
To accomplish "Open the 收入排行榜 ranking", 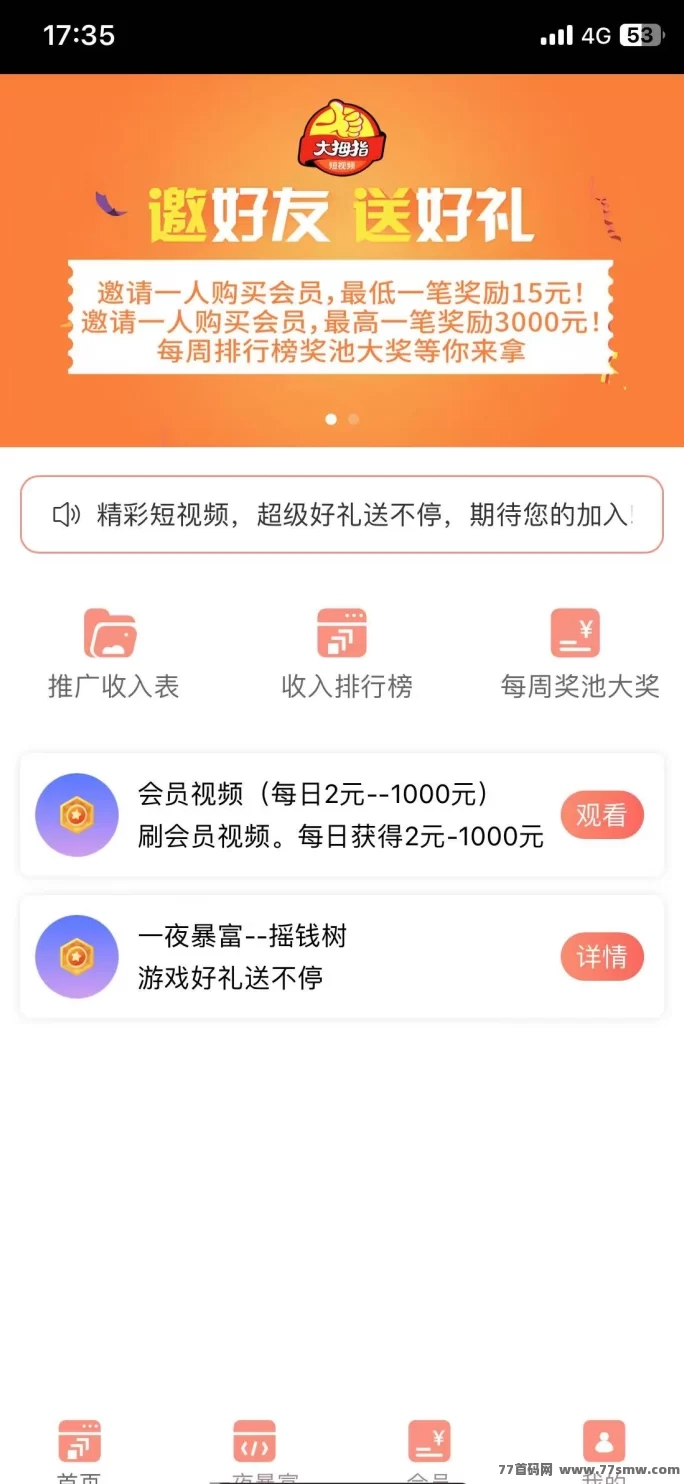I will [x=346, y=654].
